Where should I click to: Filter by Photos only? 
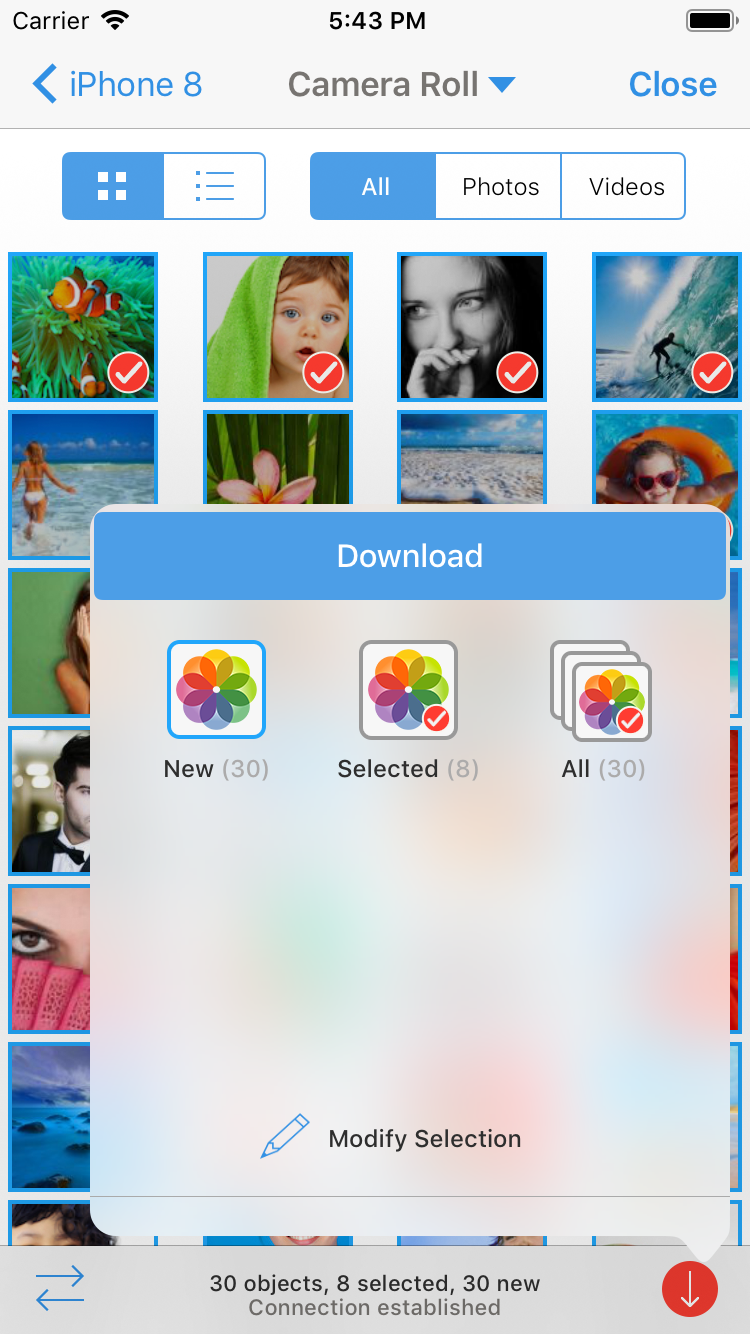pyautogui.click(x=500, y=186)
